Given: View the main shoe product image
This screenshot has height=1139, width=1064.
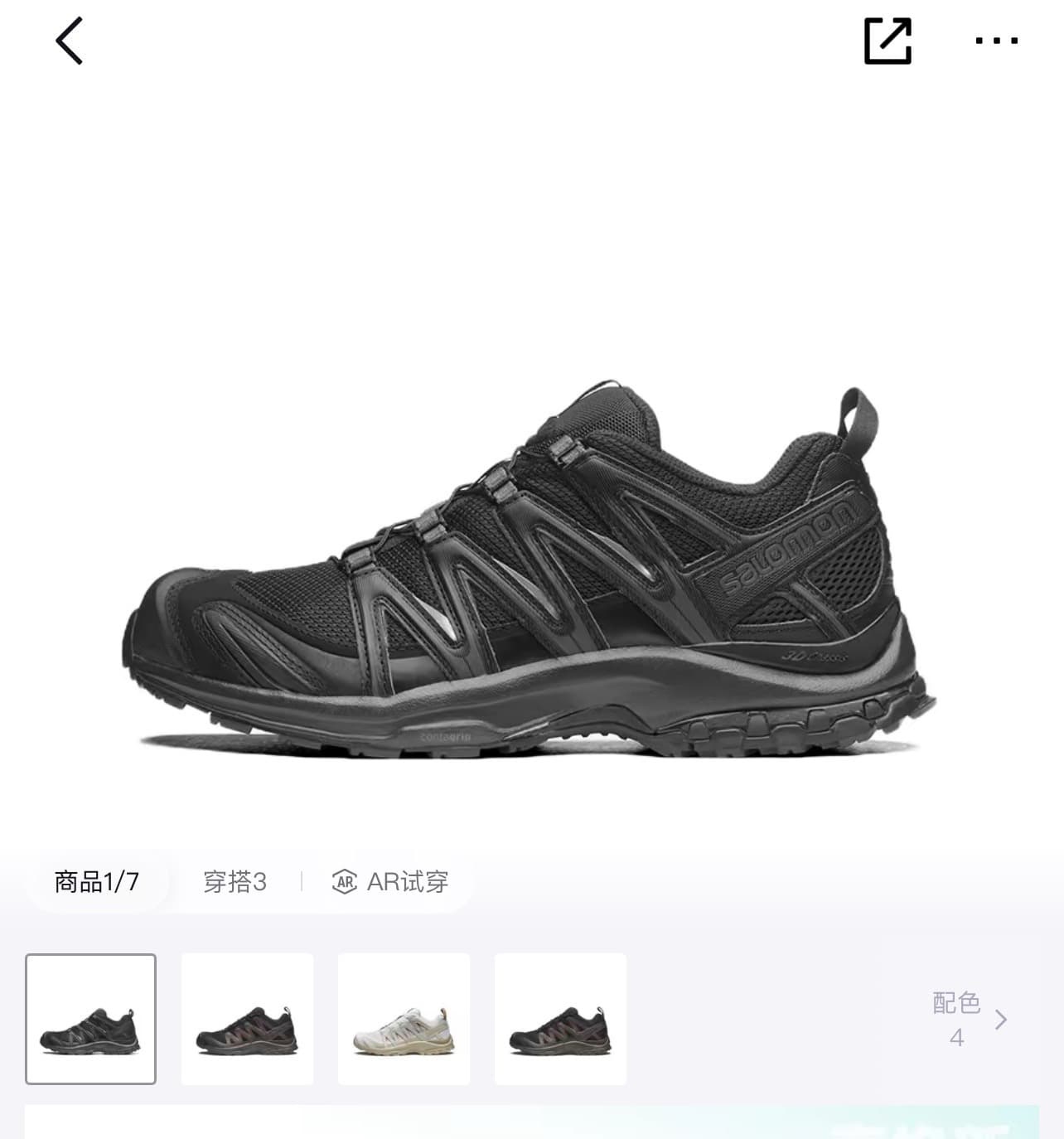Looking at the screenshot, I should tap(530, 572).
